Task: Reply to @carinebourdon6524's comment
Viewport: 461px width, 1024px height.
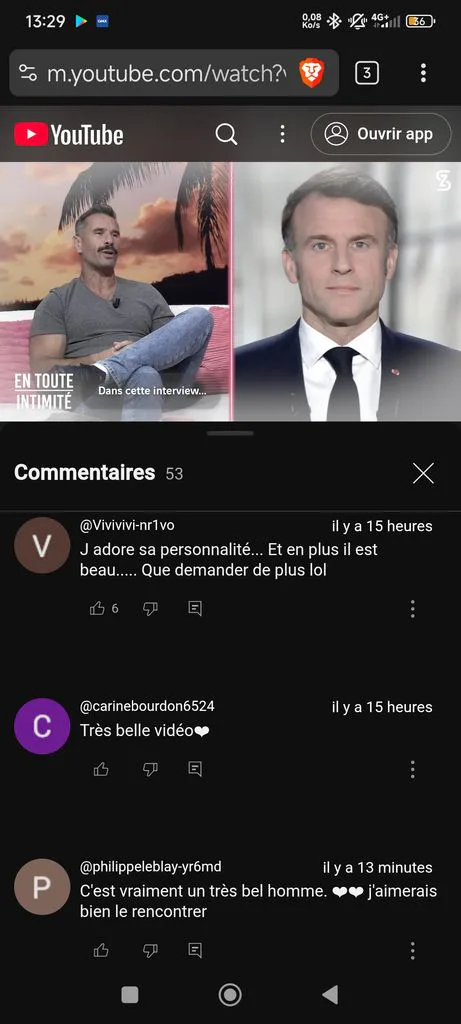Action: coord(195,769)
